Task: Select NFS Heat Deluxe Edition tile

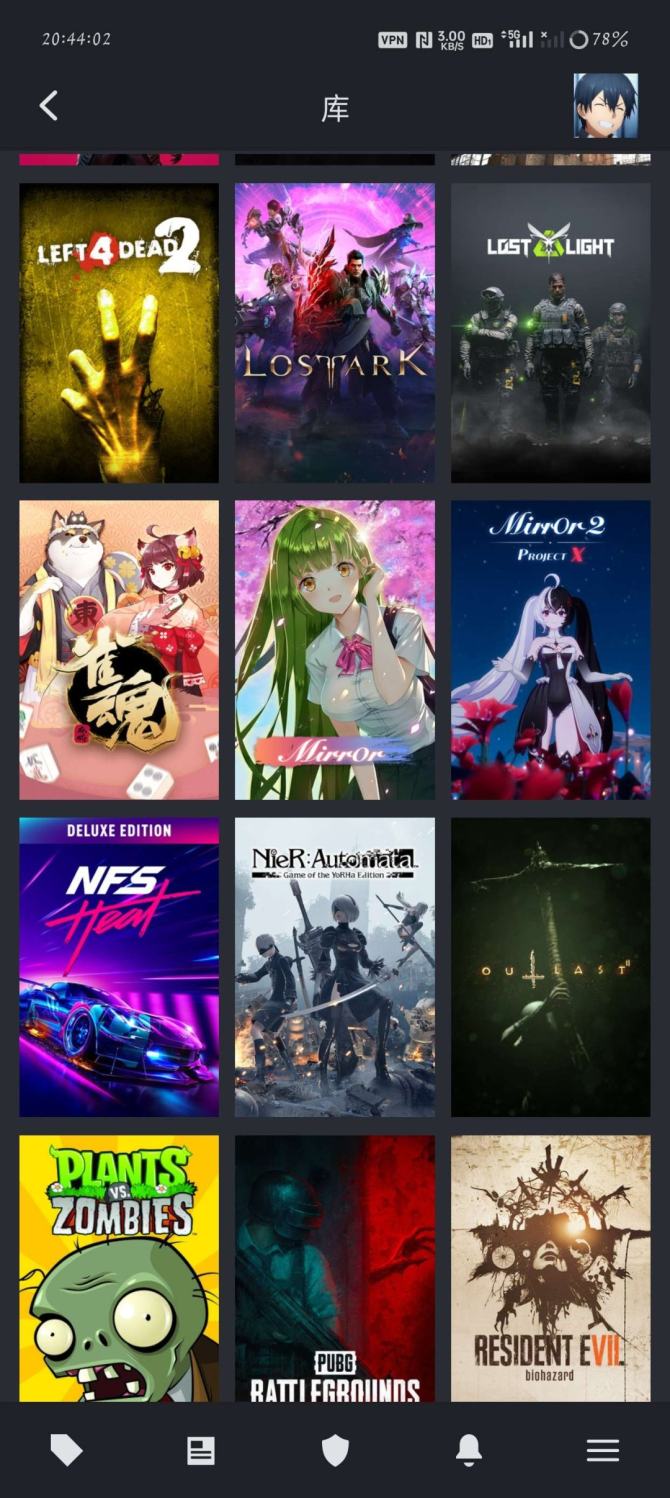Action: click(x=119, y=966)
